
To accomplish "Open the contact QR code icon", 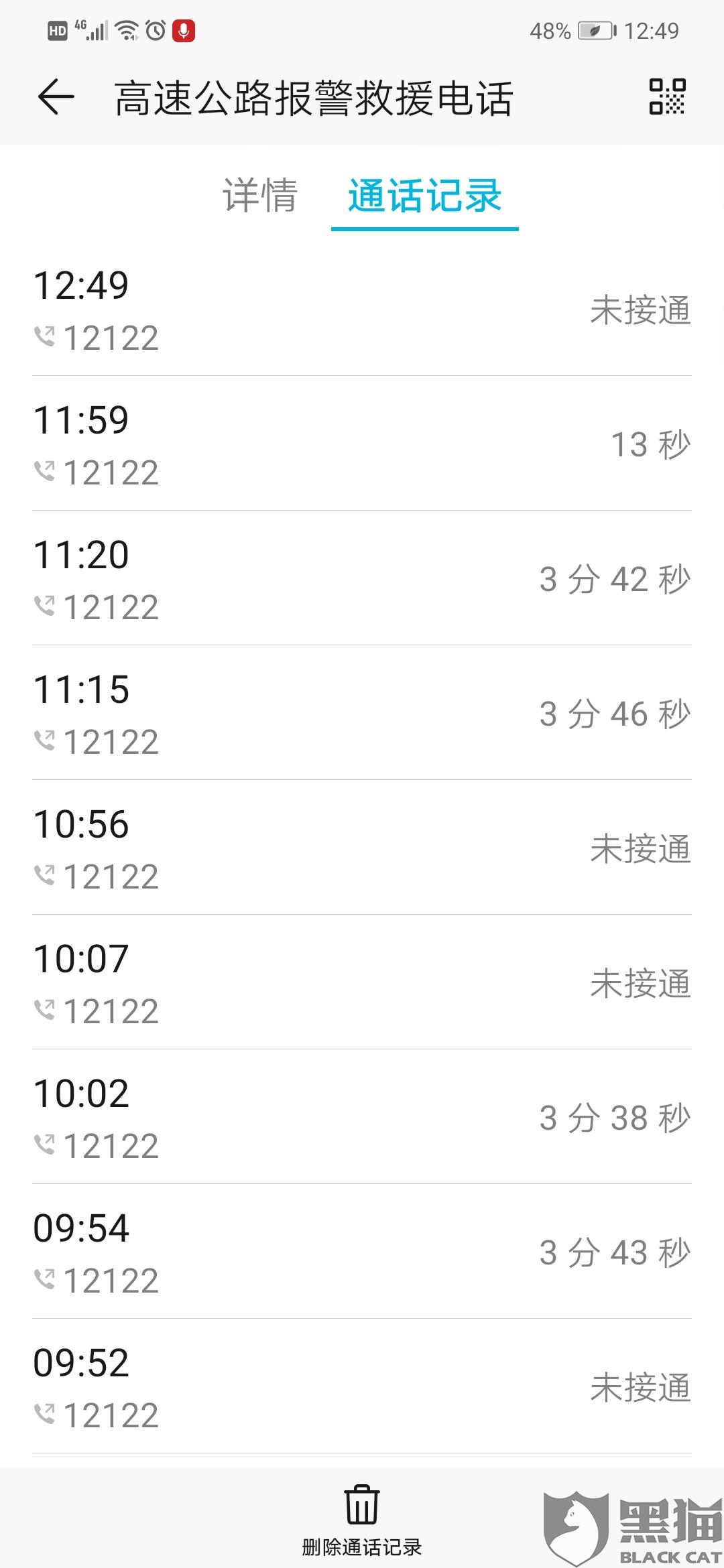I will pos(667,97).
